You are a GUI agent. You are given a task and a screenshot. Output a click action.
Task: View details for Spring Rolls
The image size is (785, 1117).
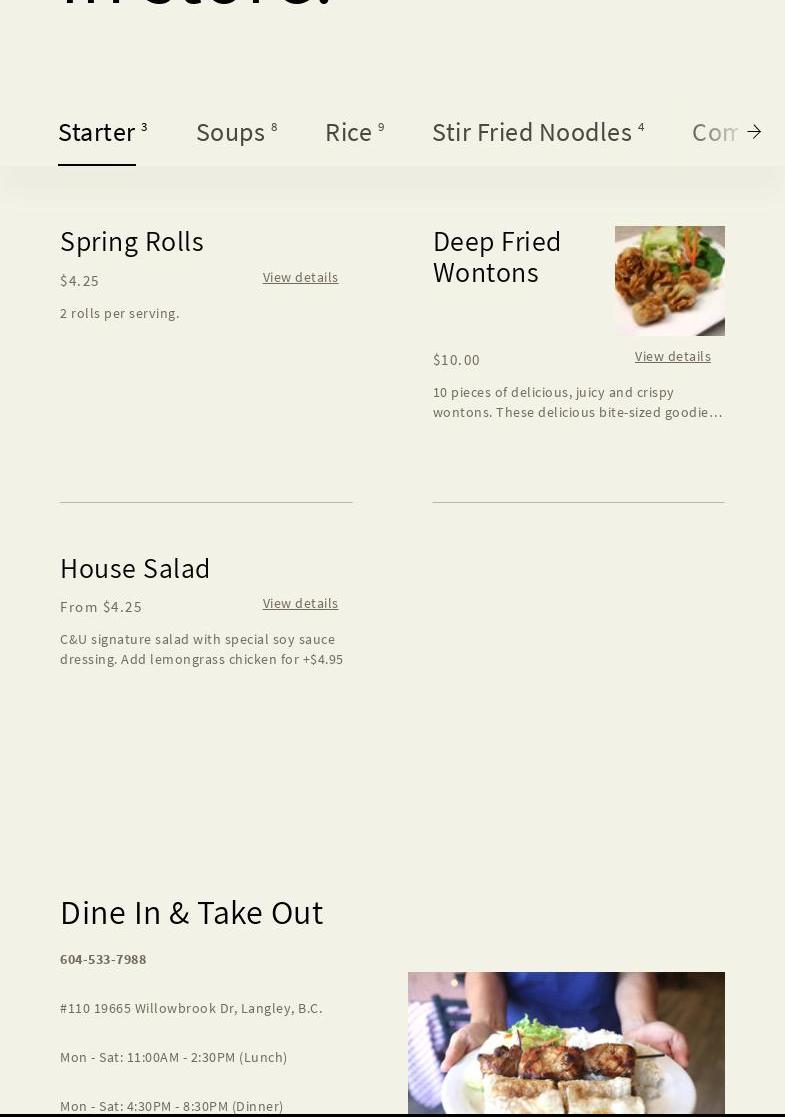300,278
